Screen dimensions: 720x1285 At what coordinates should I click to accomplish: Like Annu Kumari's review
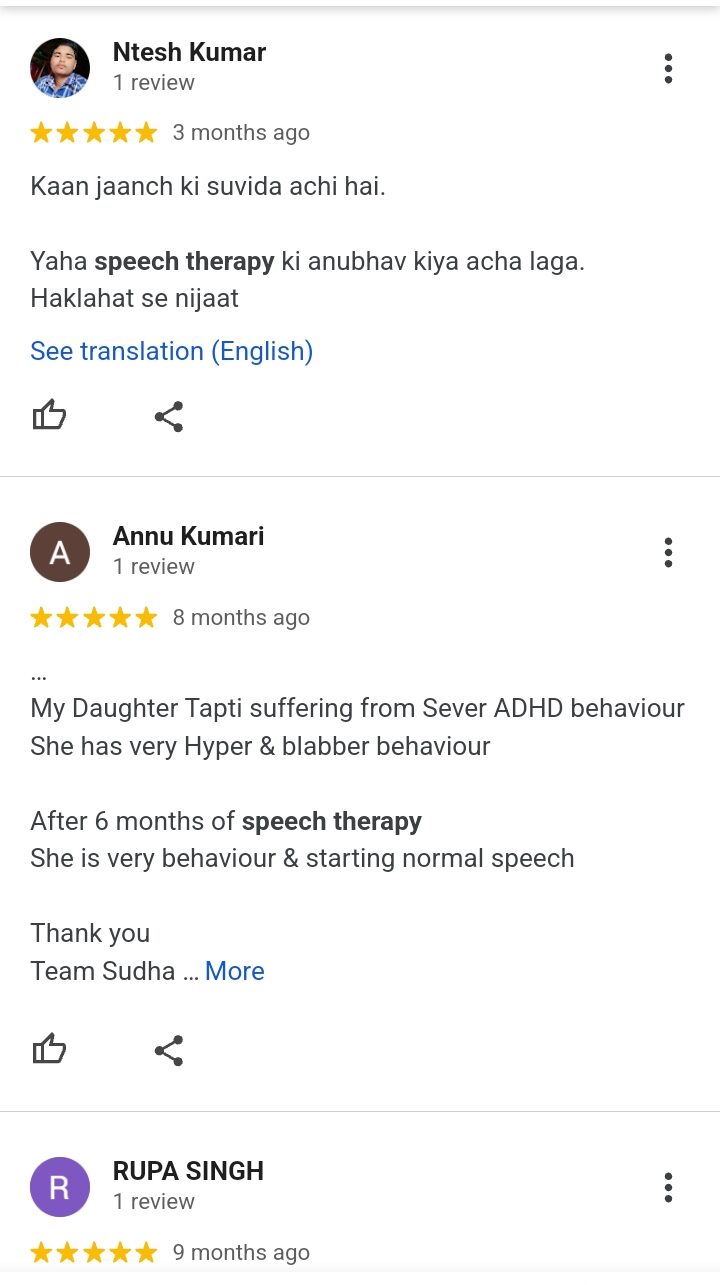(x=49, y=1050)
